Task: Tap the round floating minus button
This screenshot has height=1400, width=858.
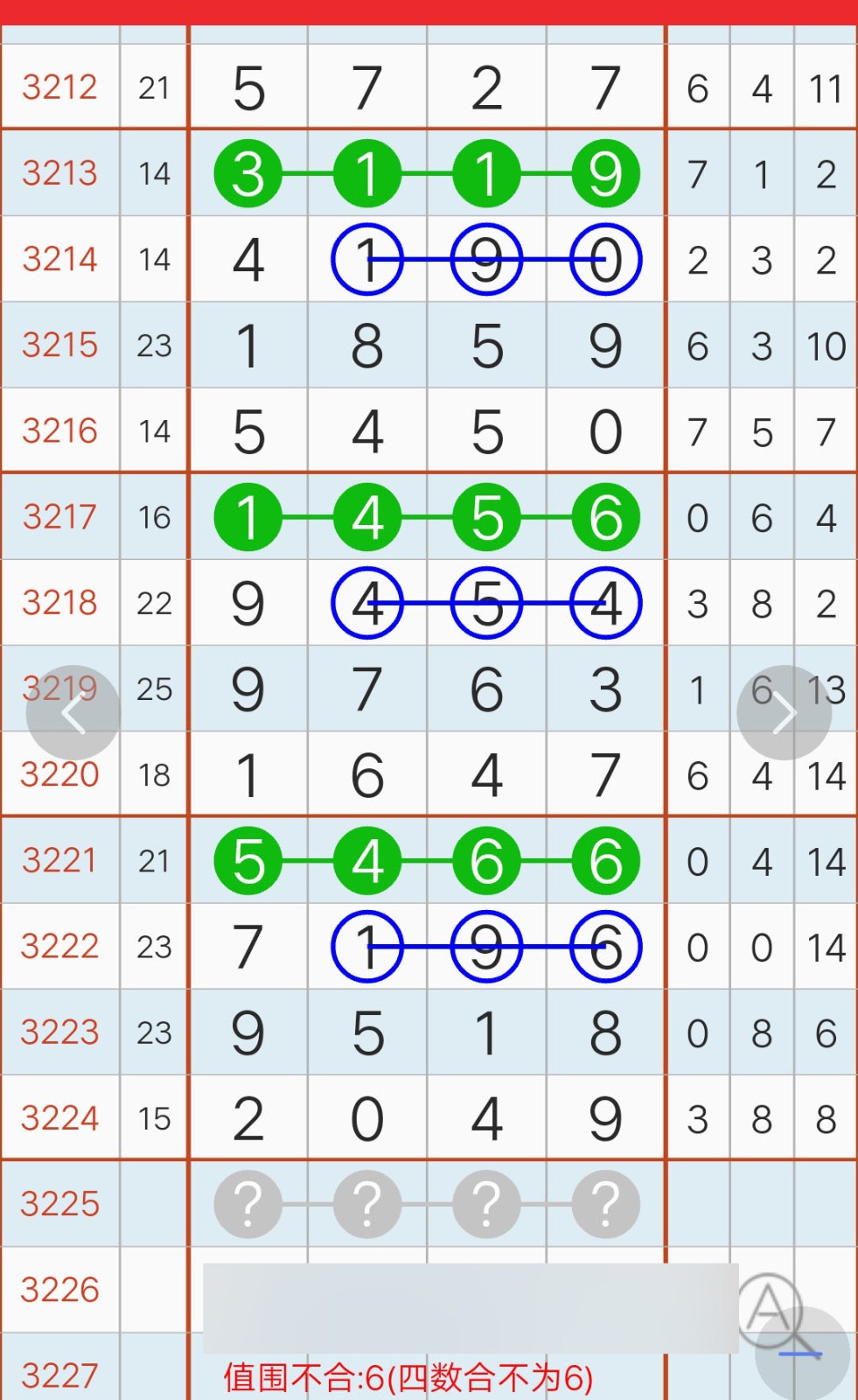Action: coord(802,1354)
